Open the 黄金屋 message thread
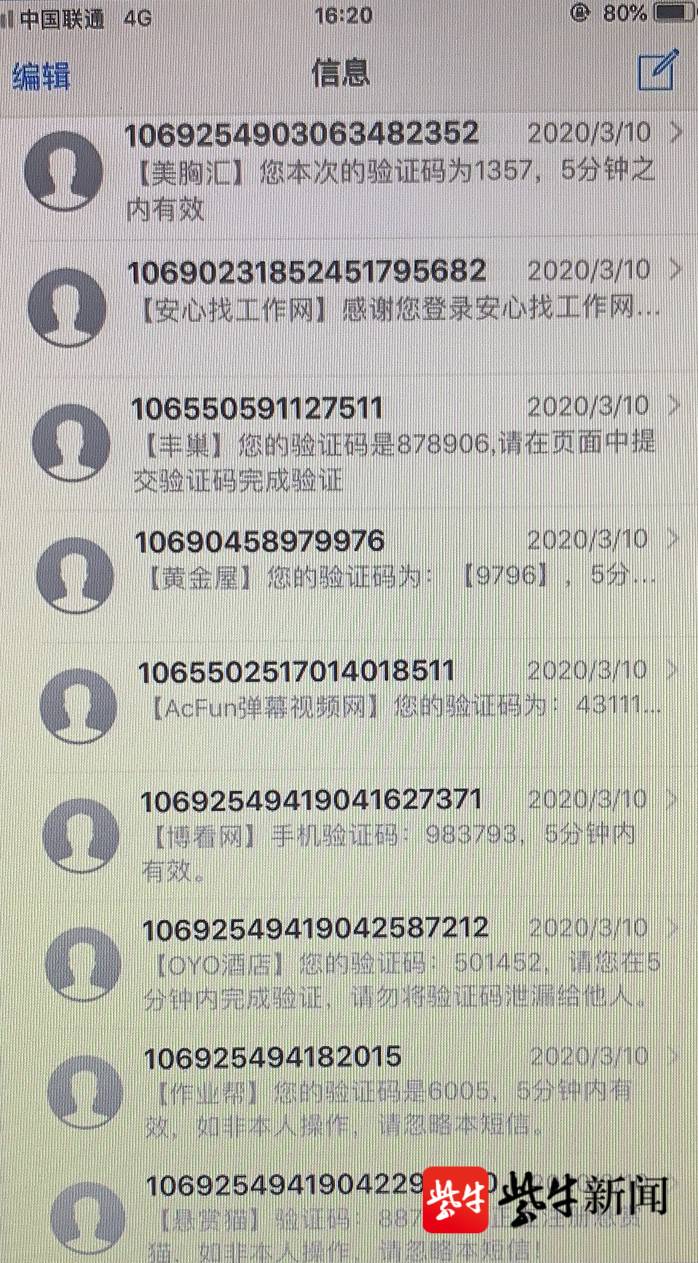 click(349, 575)
